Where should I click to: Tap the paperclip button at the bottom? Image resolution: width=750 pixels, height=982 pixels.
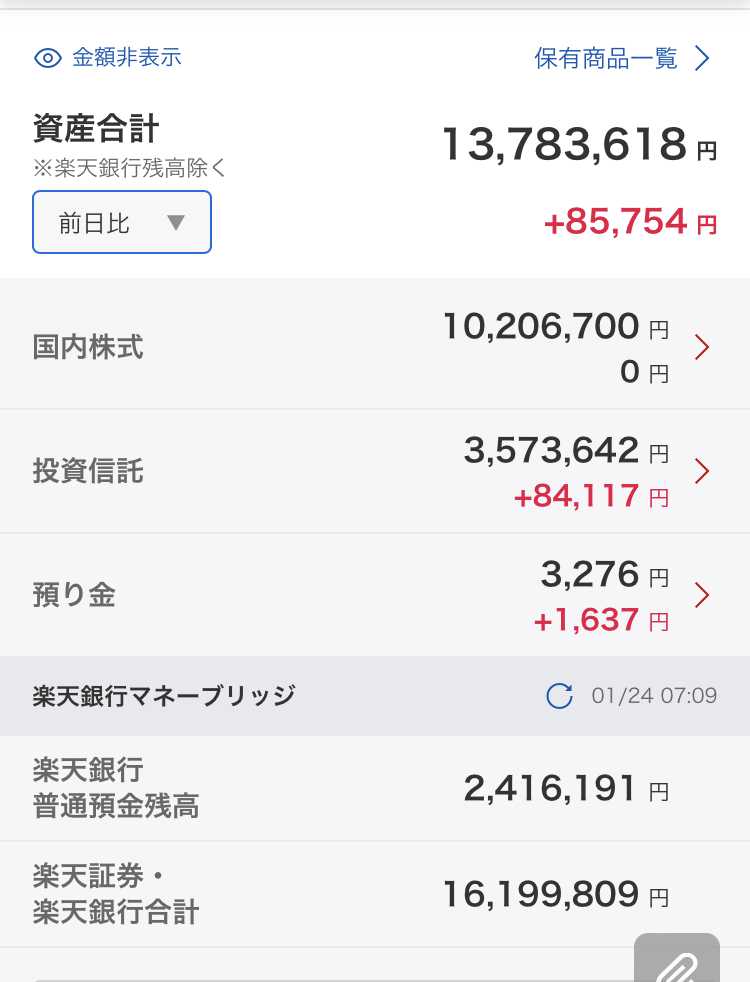(x=677, y=958)
